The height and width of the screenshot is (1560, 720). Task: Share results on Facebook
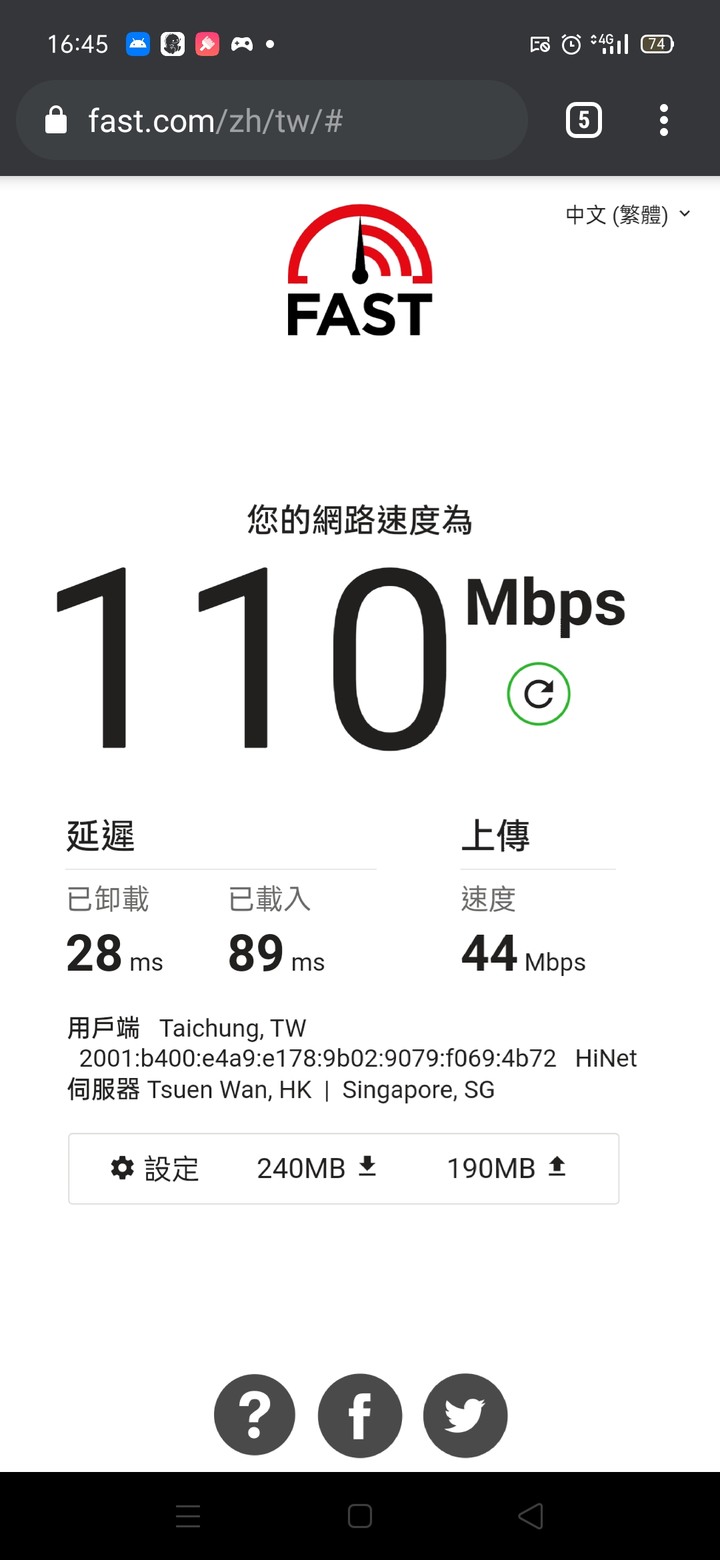pyautogui.click(x=360, y=1416)
